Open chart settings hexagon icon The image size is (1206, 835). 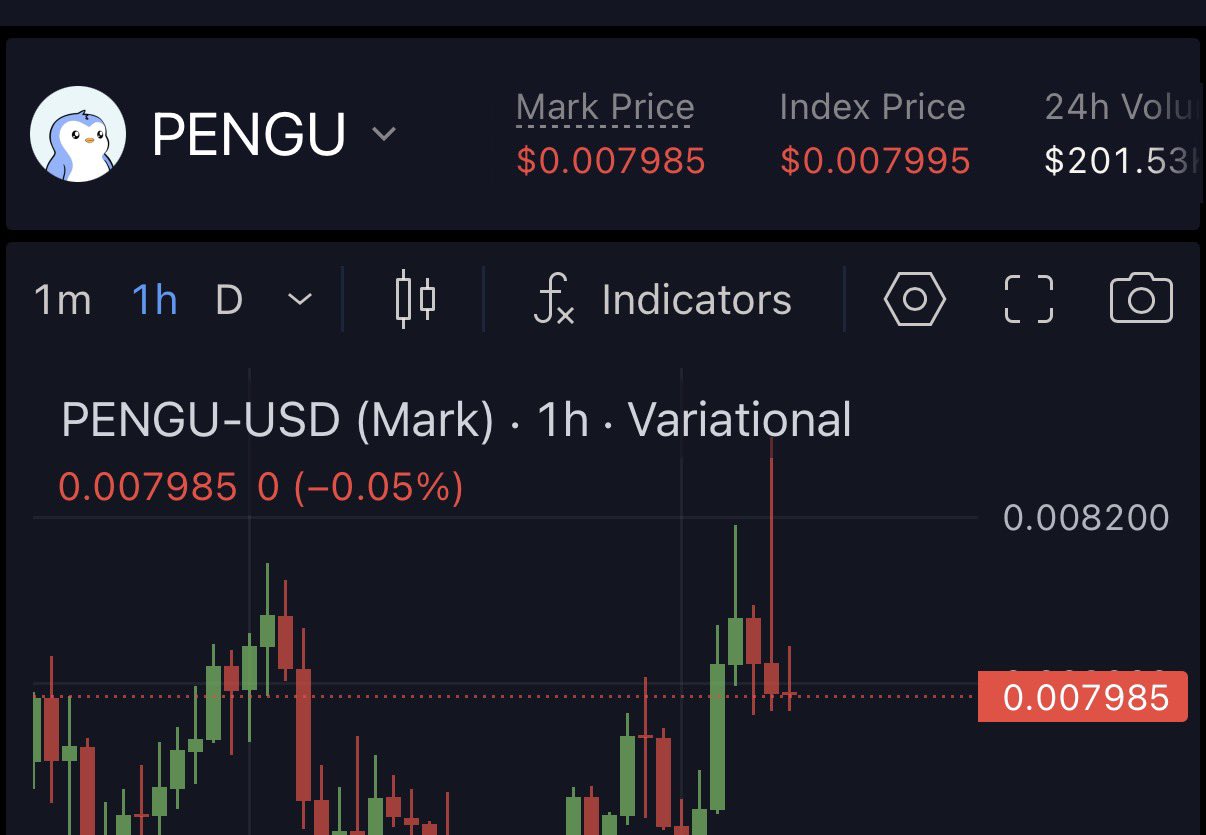coord(914,299)
